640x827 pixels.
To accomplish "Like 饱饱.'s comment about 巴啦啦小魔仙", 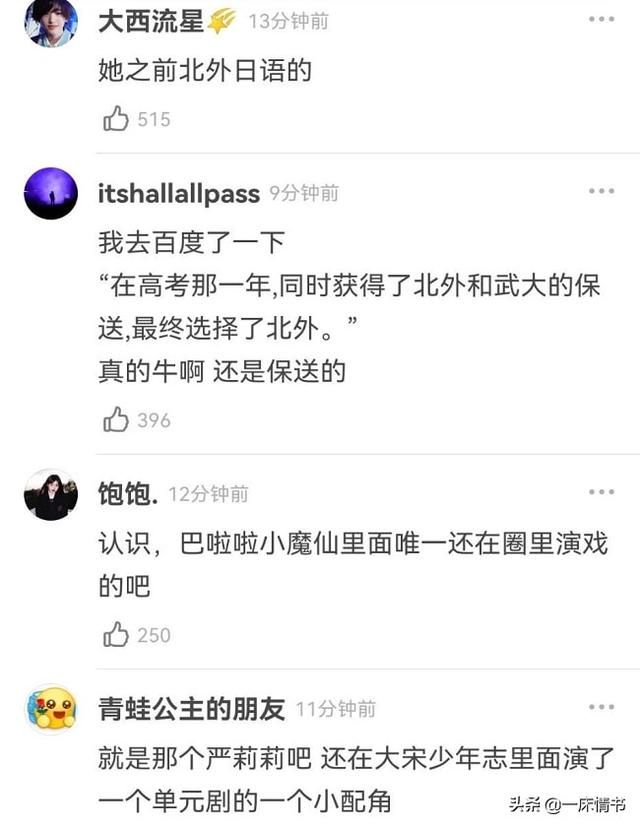I will coord(117,635).
